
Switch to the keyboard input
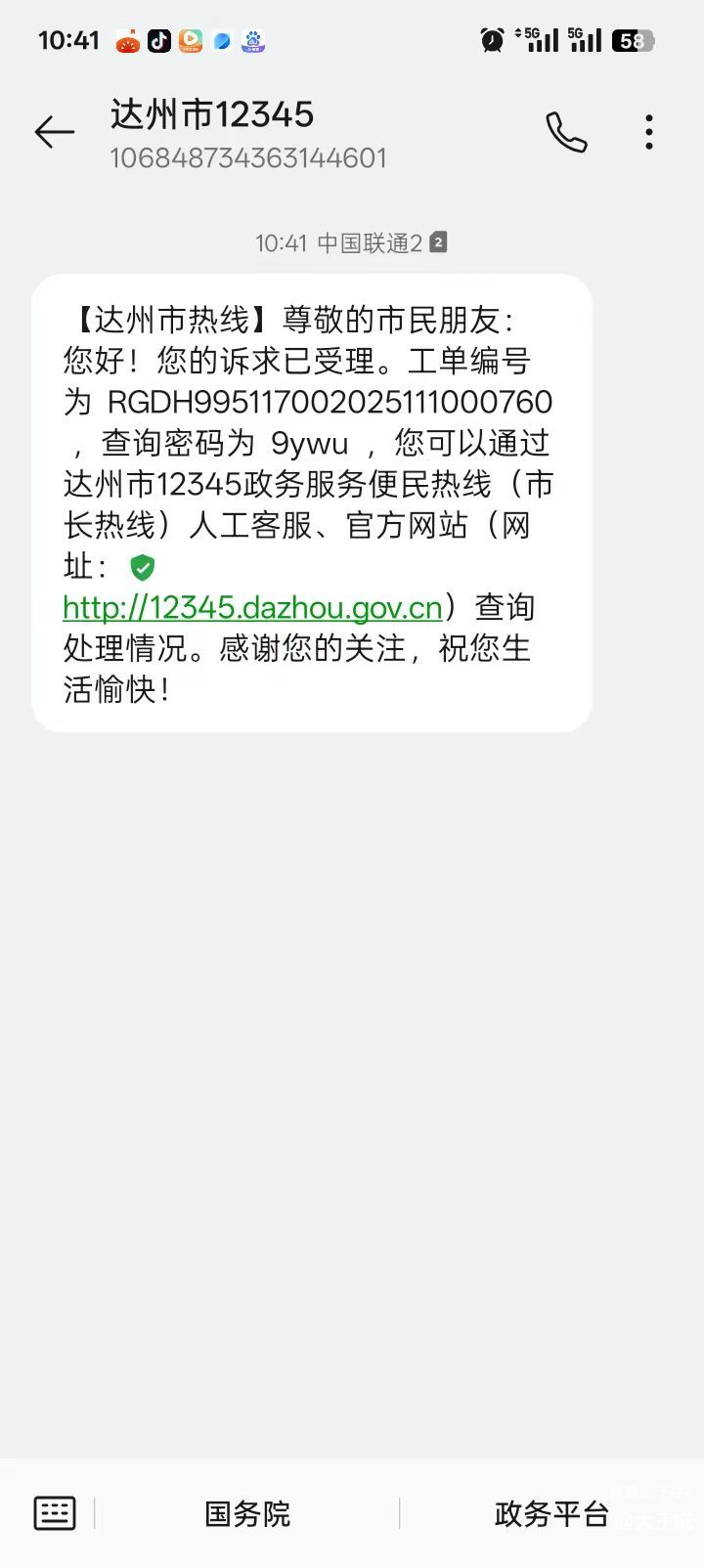pyautogui.click(x=55, y=1513)
